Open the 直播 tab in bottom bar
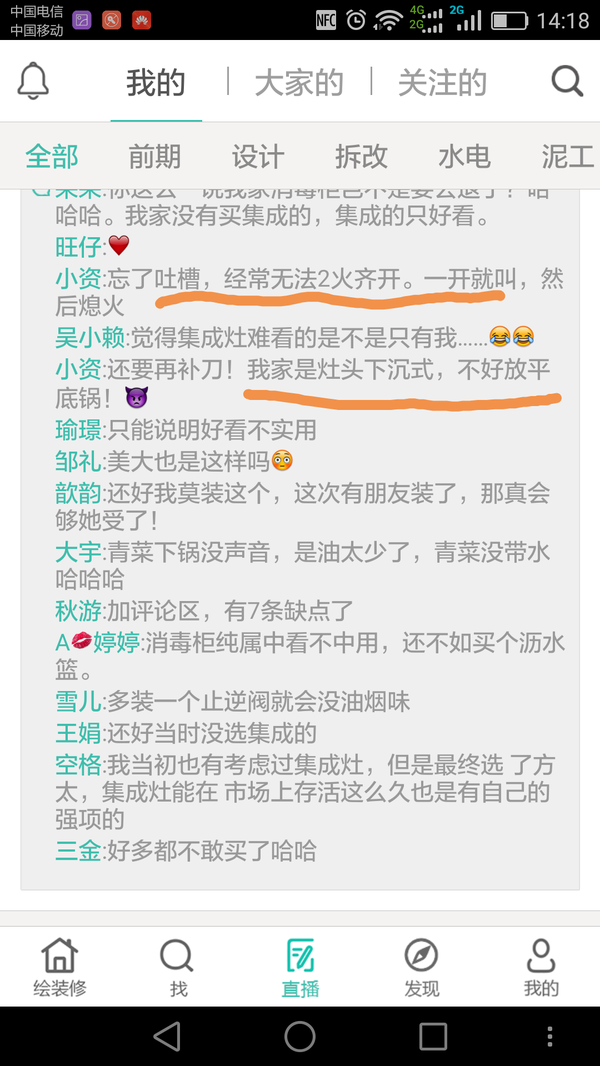 pos(300,967)
